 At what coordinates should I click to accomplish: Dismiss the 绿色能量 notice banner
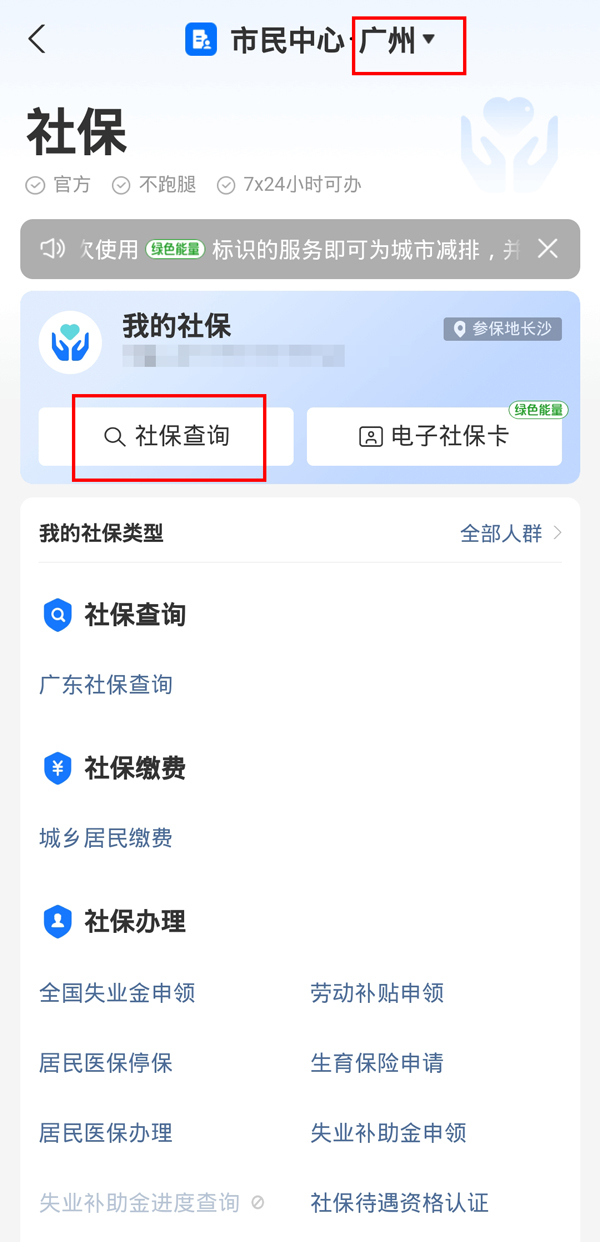[x=547, y=249]
